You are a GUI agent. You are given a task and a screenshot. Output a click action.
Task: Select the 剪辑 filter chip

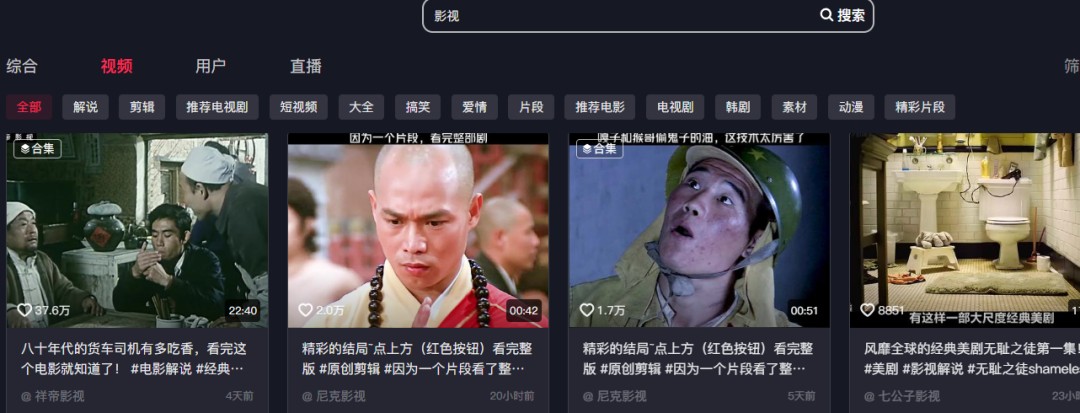coord(142,107)
